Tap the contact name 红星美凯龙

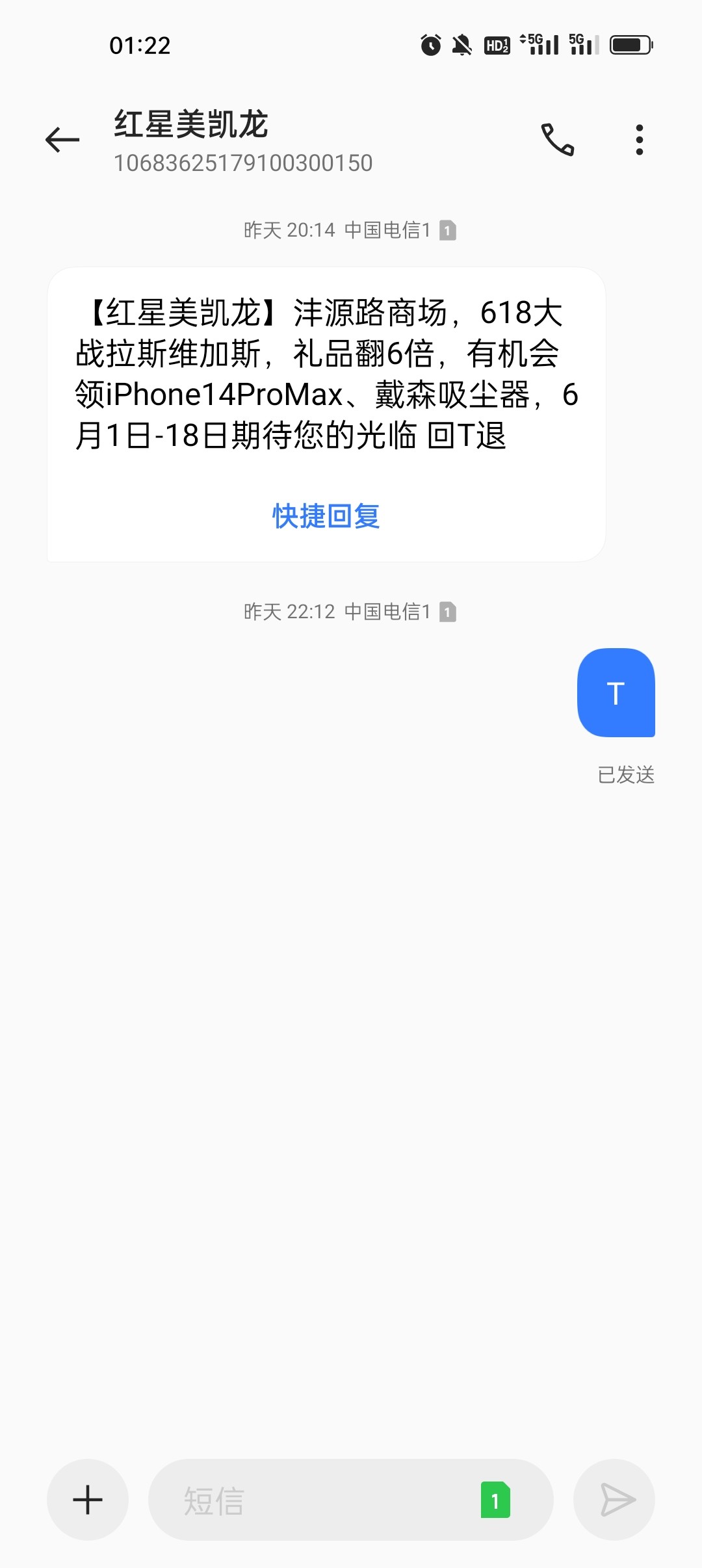(x=190, y=126)
